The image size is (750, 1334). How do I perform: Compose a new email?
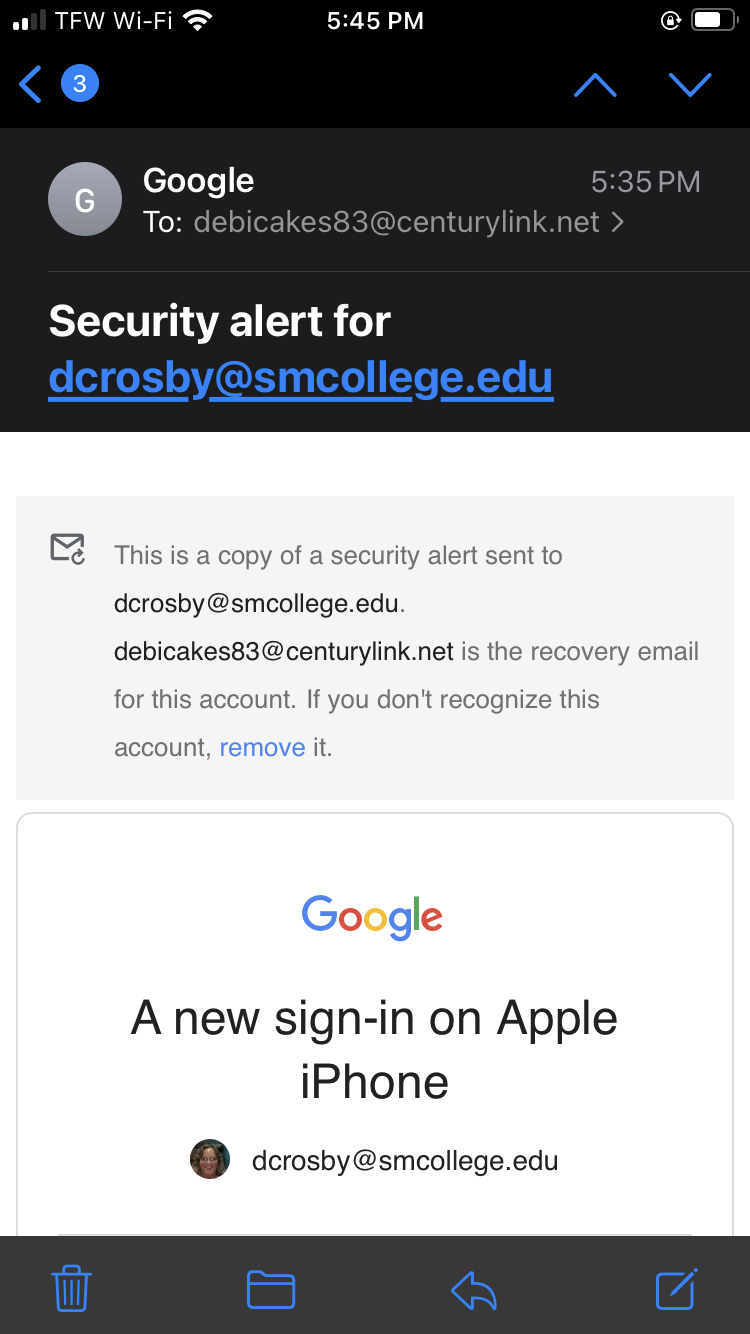[x=676, y=1288]
